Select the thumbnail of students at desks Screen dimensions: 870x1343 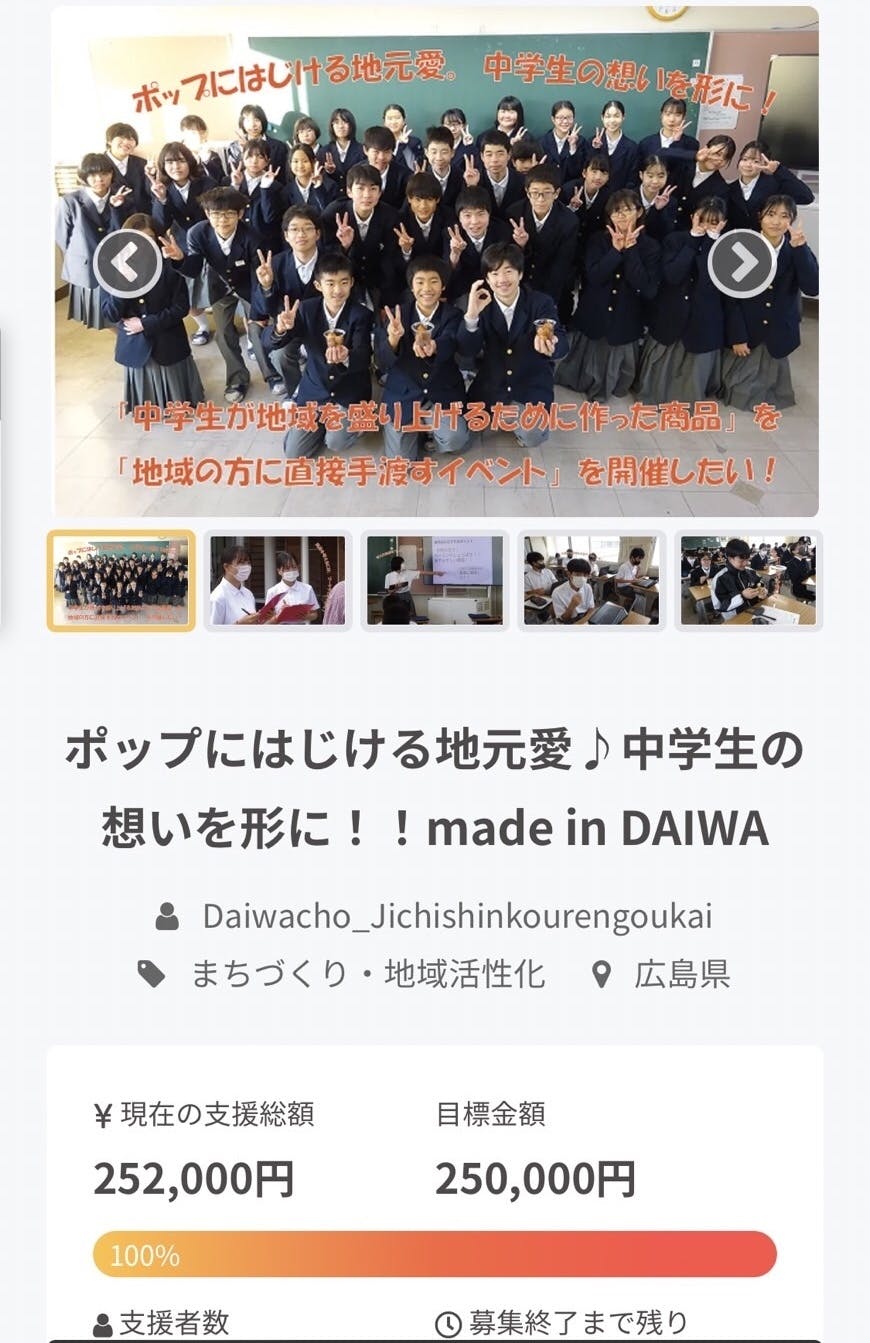tap(748, 580)
